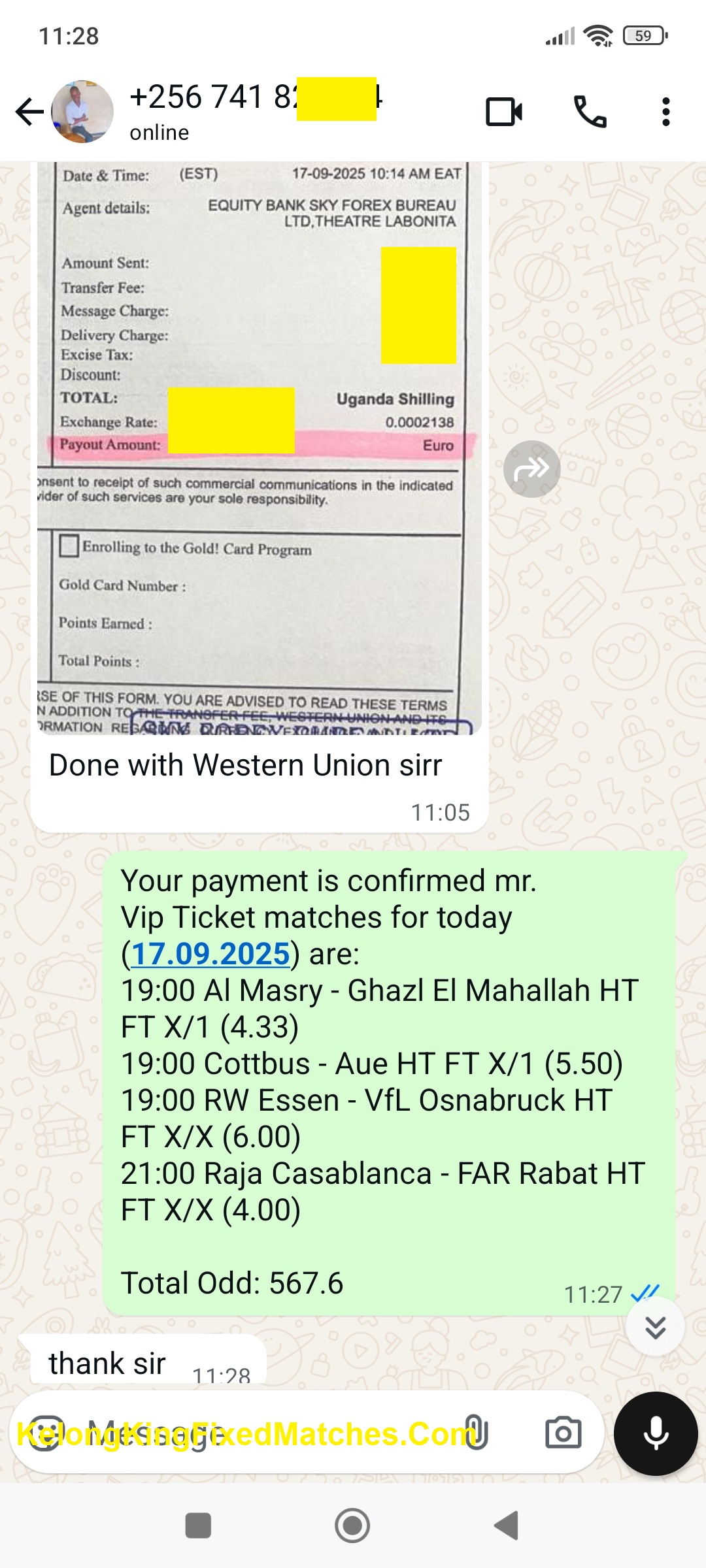
Task: Open the overflow menu
Action: point(665,112)
